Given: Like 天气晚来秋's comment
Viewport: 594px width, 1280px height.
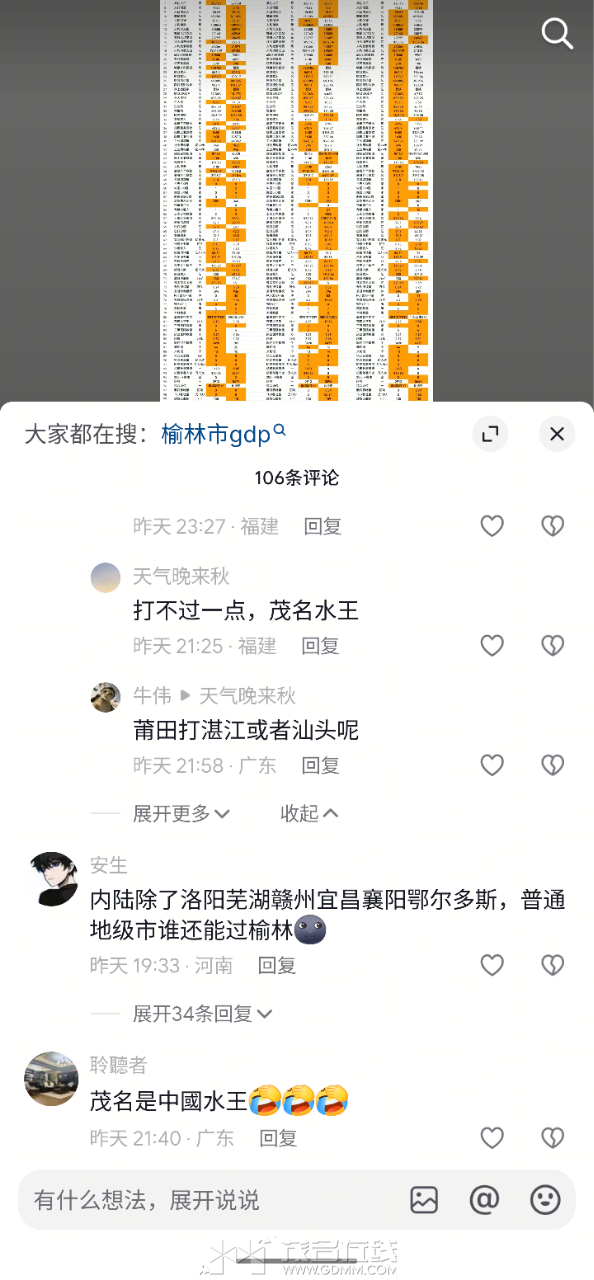Looking at the screenshot, I should click(492, 646).
